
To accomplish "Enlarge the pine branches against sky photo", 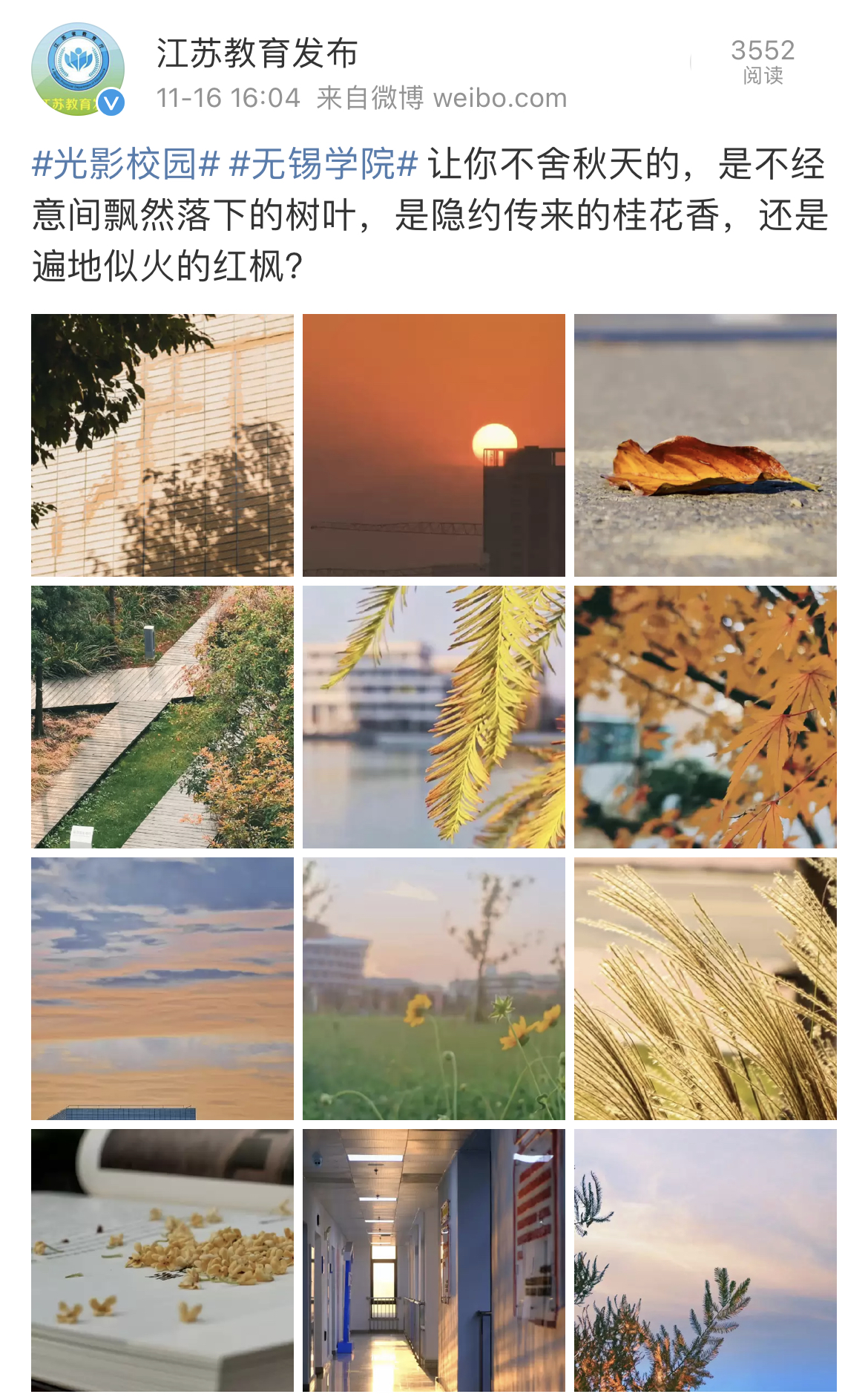I will click(706, 1260).
